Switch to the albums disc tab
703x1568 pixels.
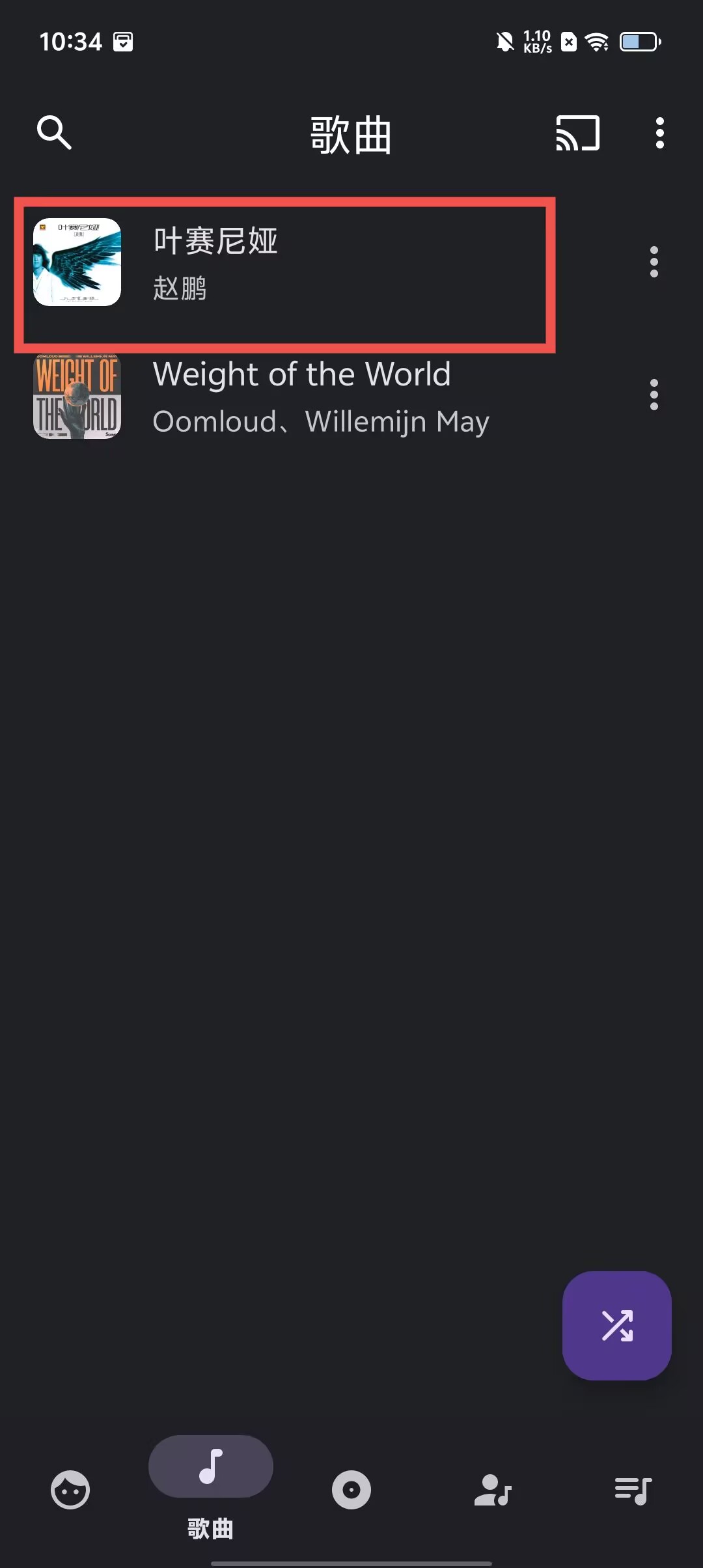[x=351, y=1489]
